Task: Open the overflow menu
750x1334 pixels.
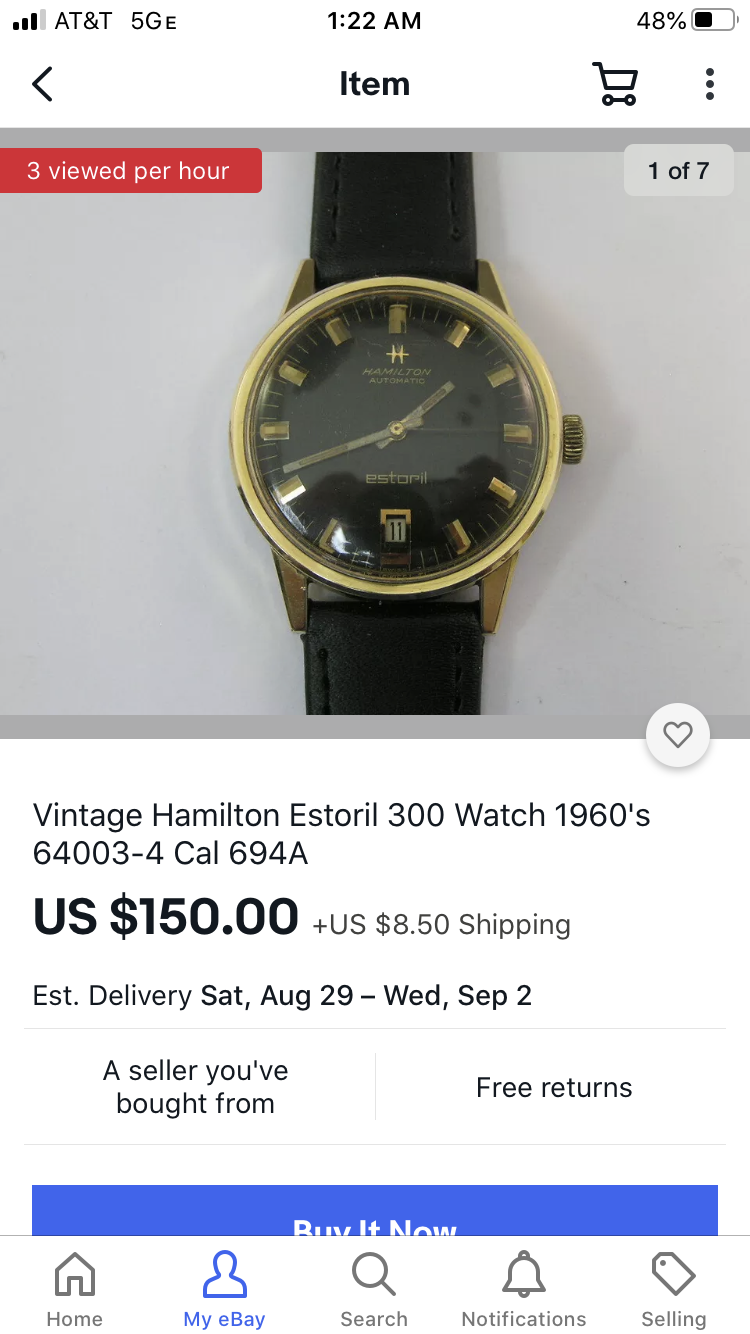Action: [x=709, y=84]
